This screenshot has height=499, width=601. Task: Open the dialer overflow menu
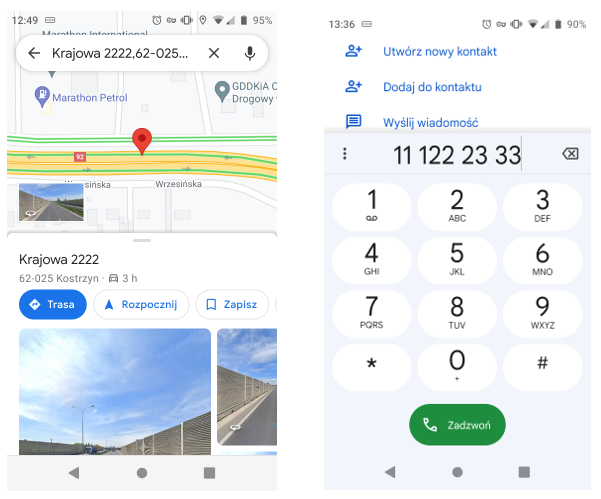[x=345, y=153]
